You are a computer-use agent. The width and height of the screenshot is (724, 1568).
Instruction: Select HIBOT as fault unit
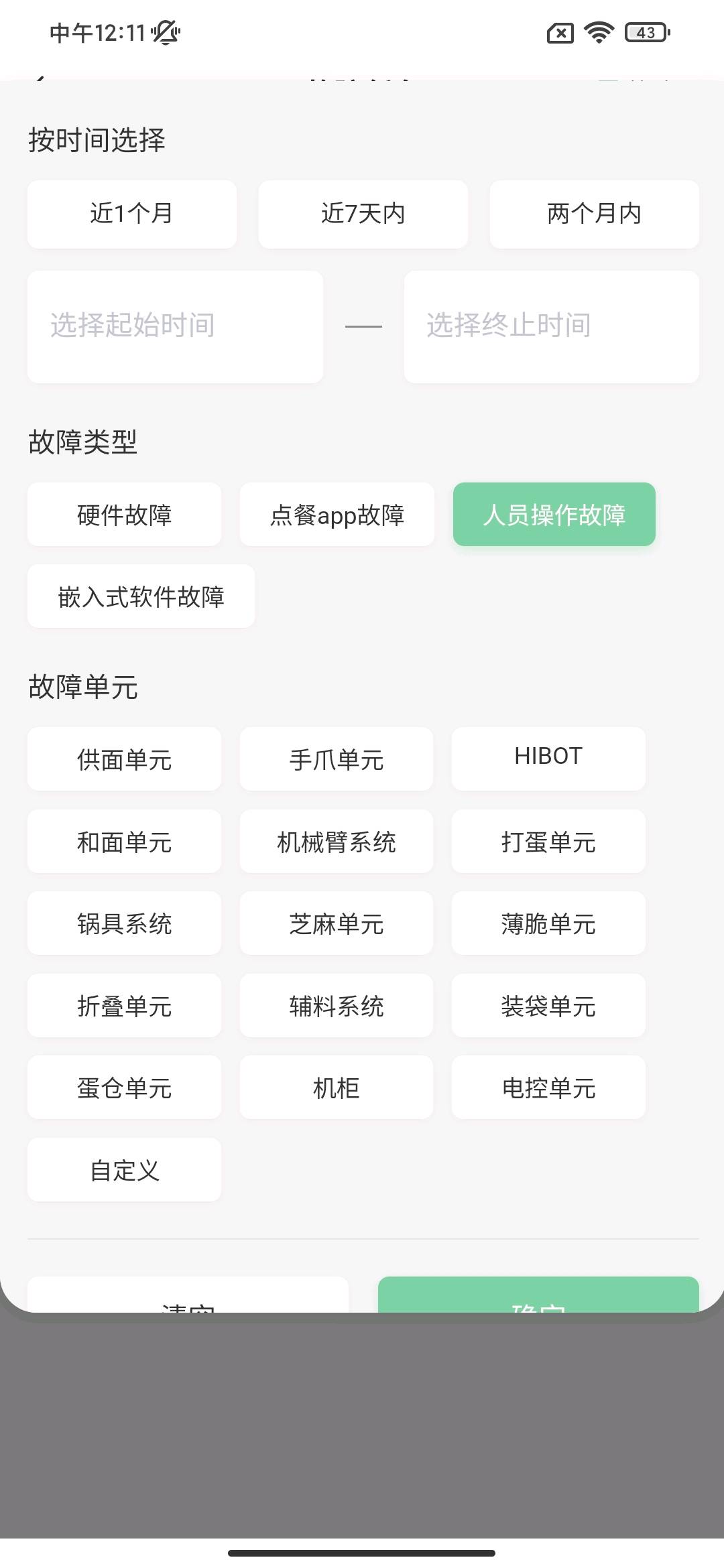[x=548, y=758]
